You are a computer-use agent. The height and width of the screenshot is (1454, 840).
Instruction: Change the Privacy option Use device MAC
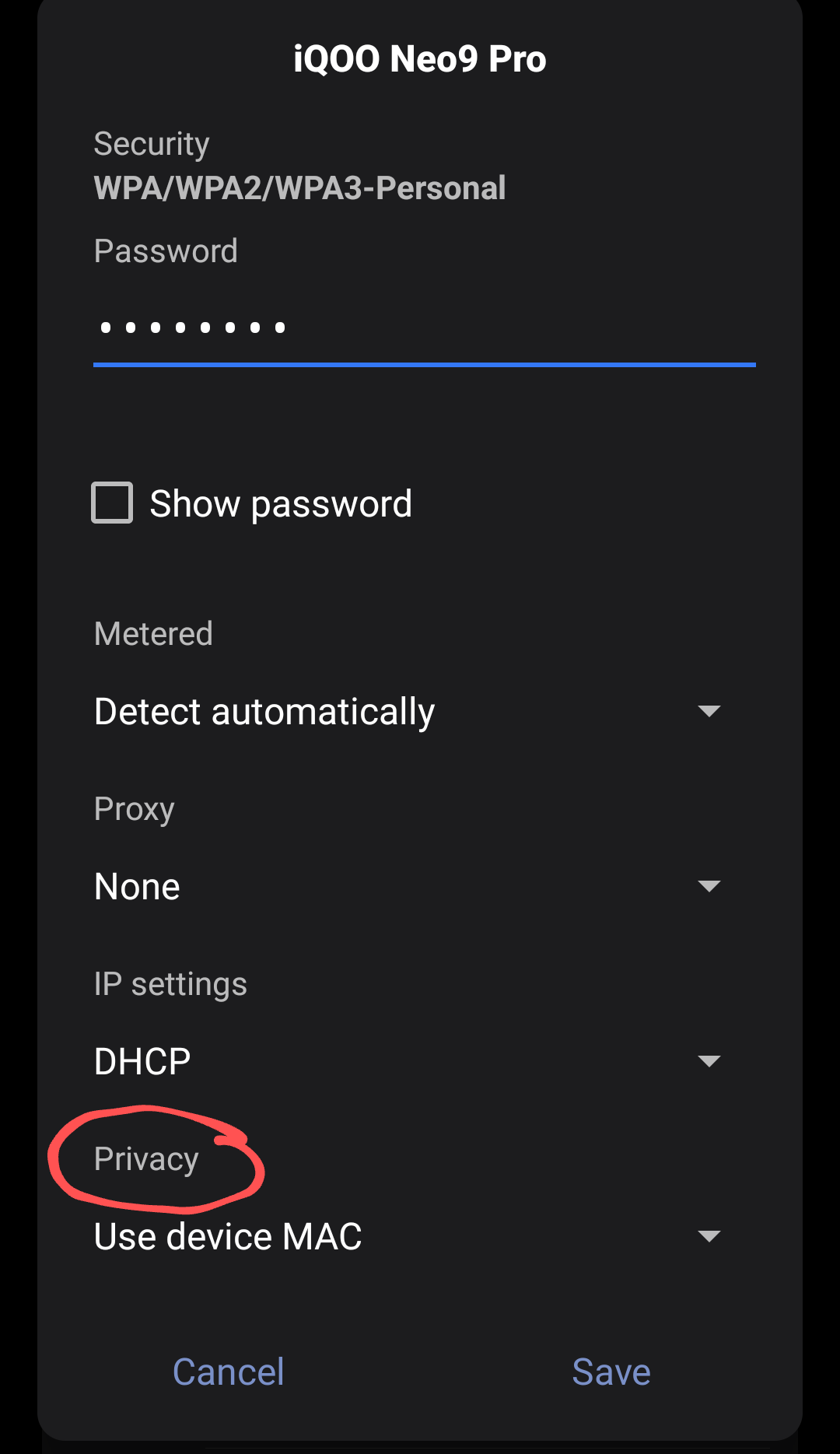tap(408, 1236)
